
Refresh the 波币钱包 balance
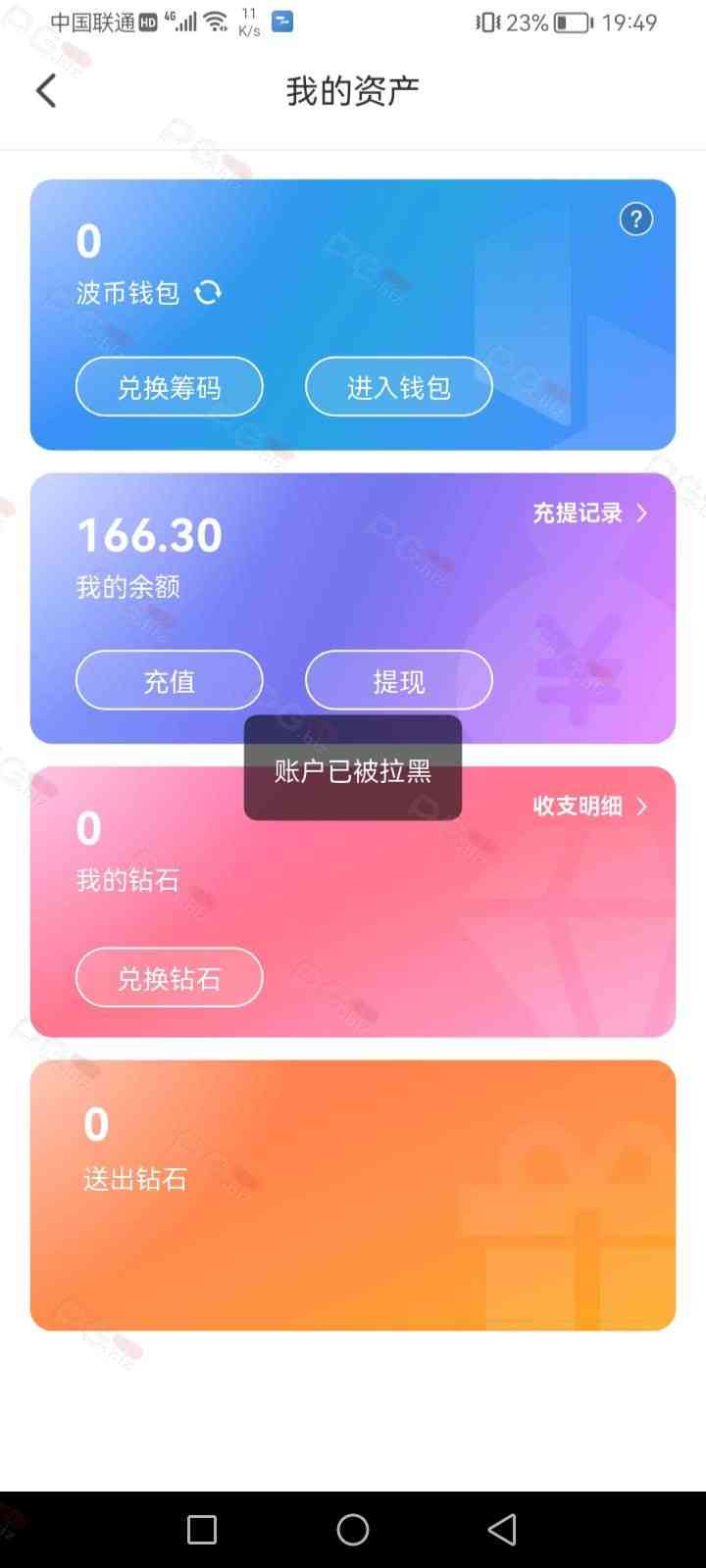tap(208, 292)
